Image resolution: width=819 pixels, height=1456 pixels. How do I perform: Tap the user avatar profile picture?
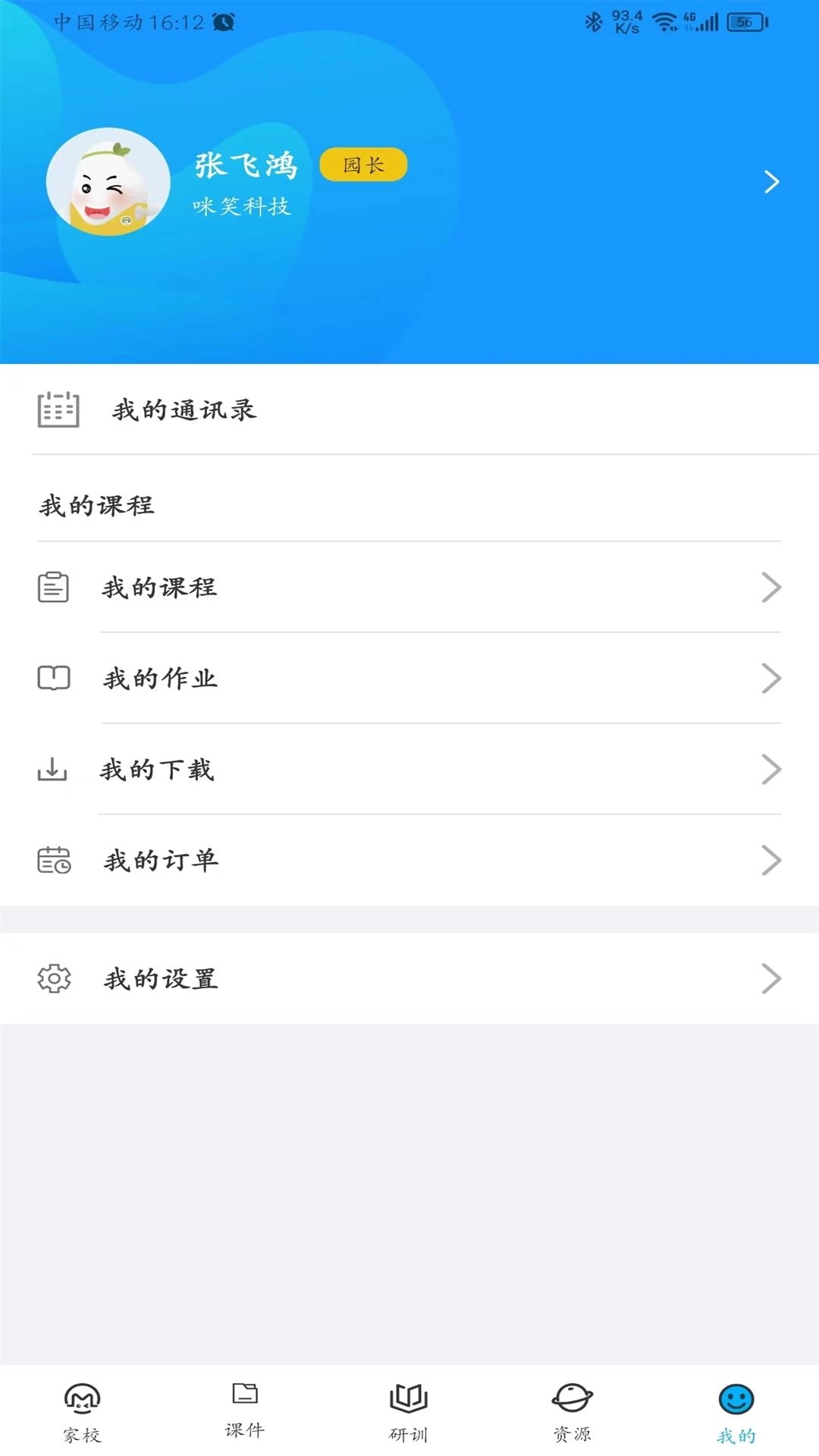(110, 182)
